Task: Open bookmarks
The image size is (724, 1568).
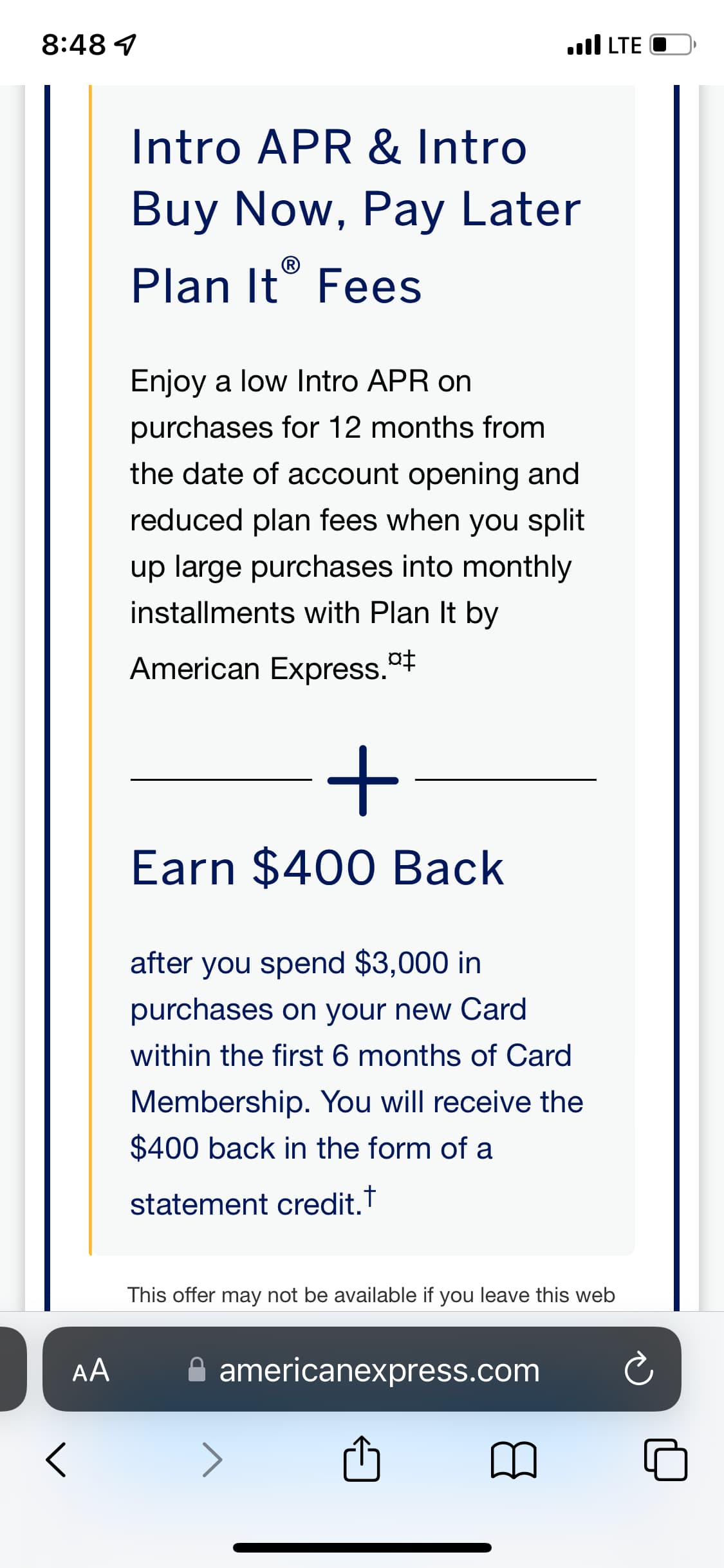Action: tap(514, 1460)
